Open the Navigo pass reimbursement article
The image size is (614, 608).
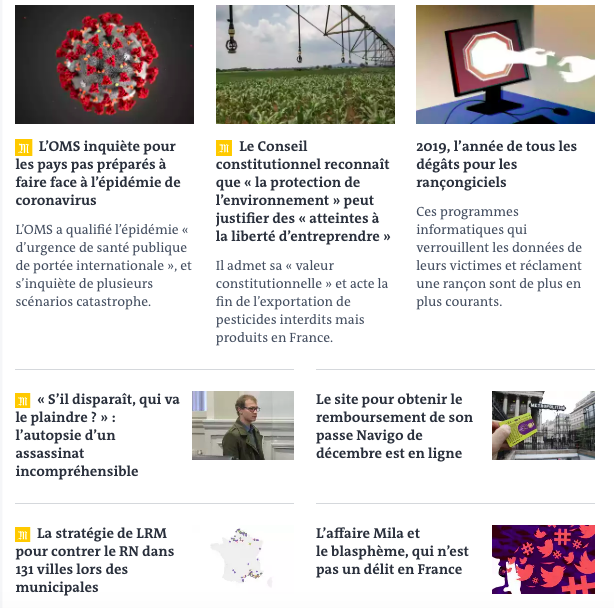(x=395, y=426)
